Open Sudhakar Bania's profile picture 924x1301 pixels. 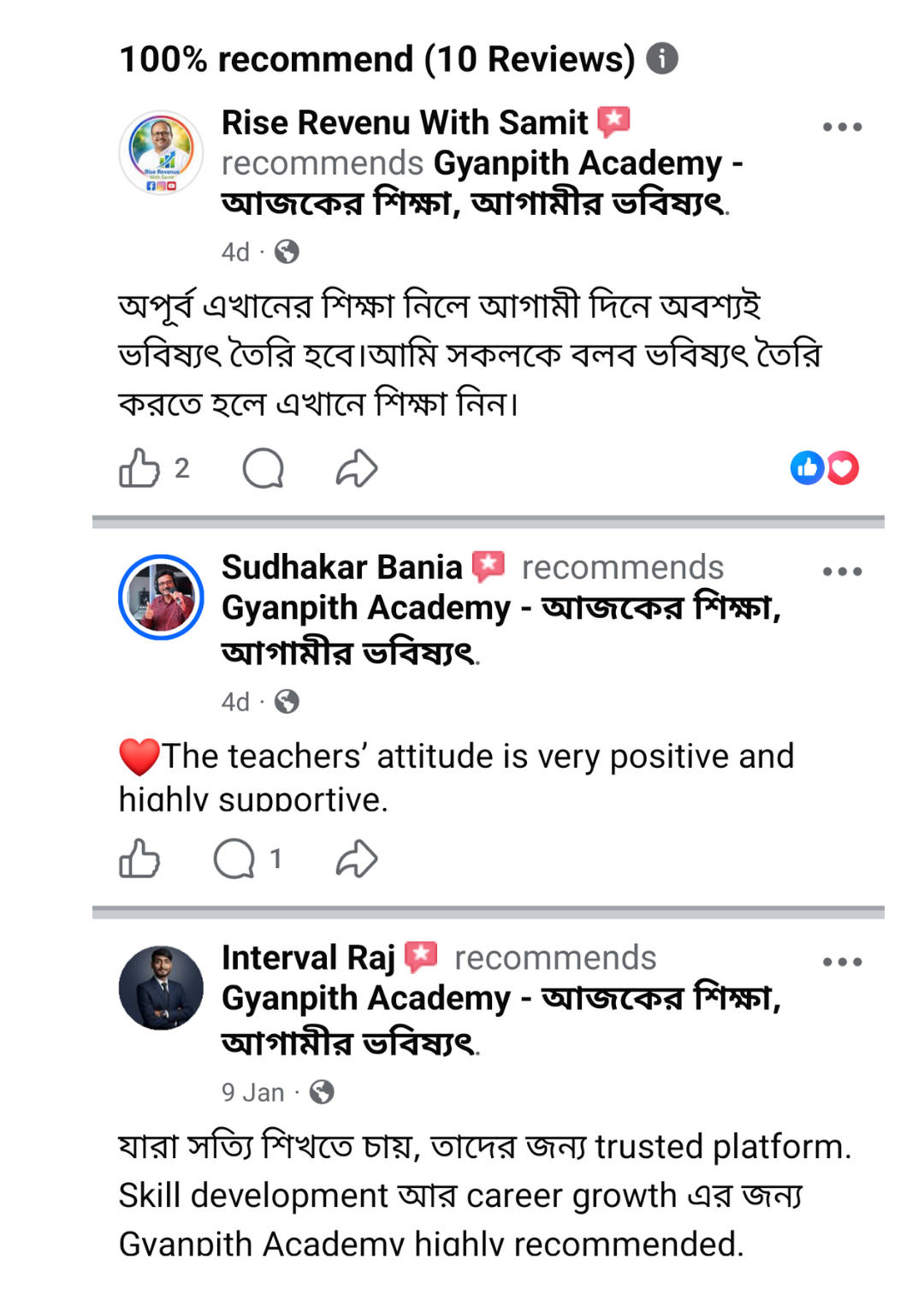pos(161,597)
